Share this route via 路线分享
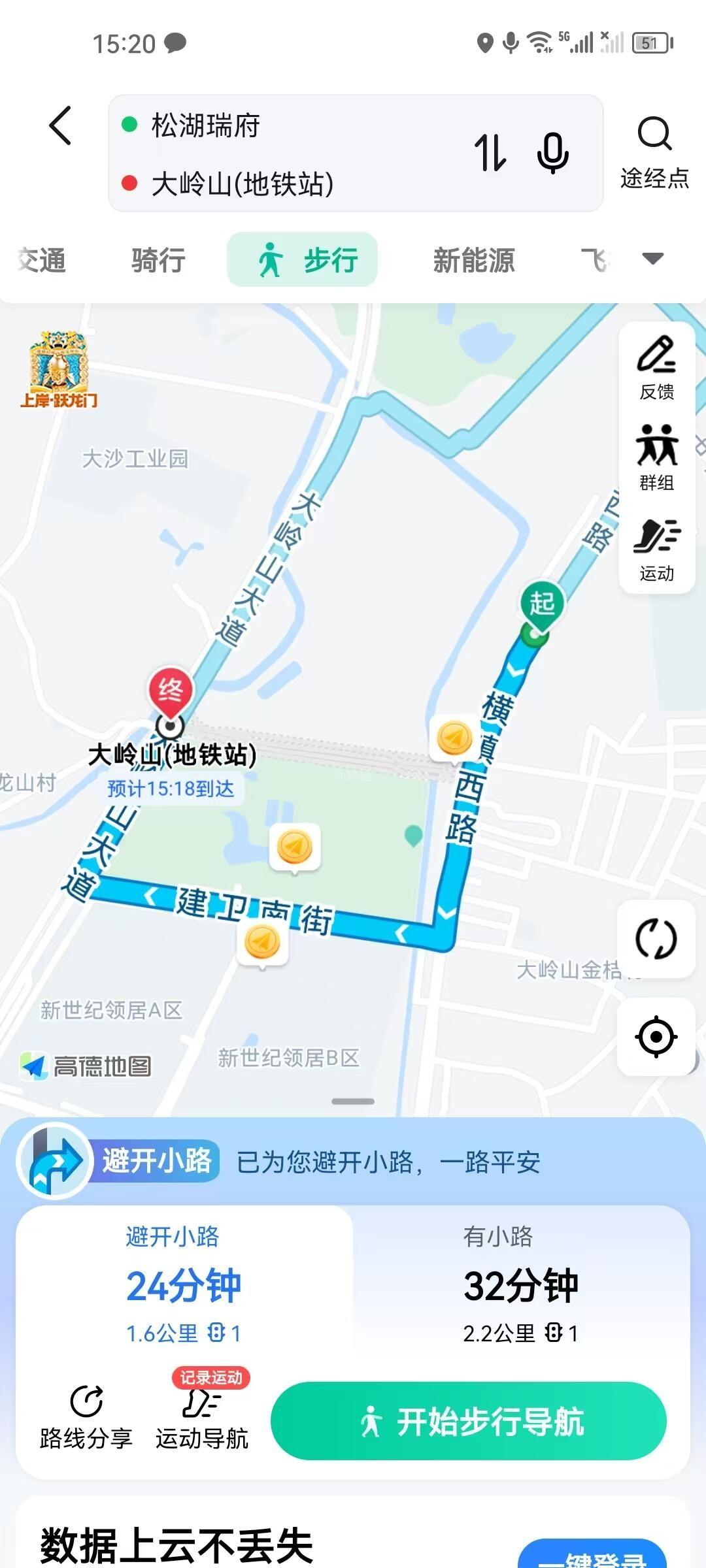Viewport: 706px width, 1568px height. coord(86,1416)
